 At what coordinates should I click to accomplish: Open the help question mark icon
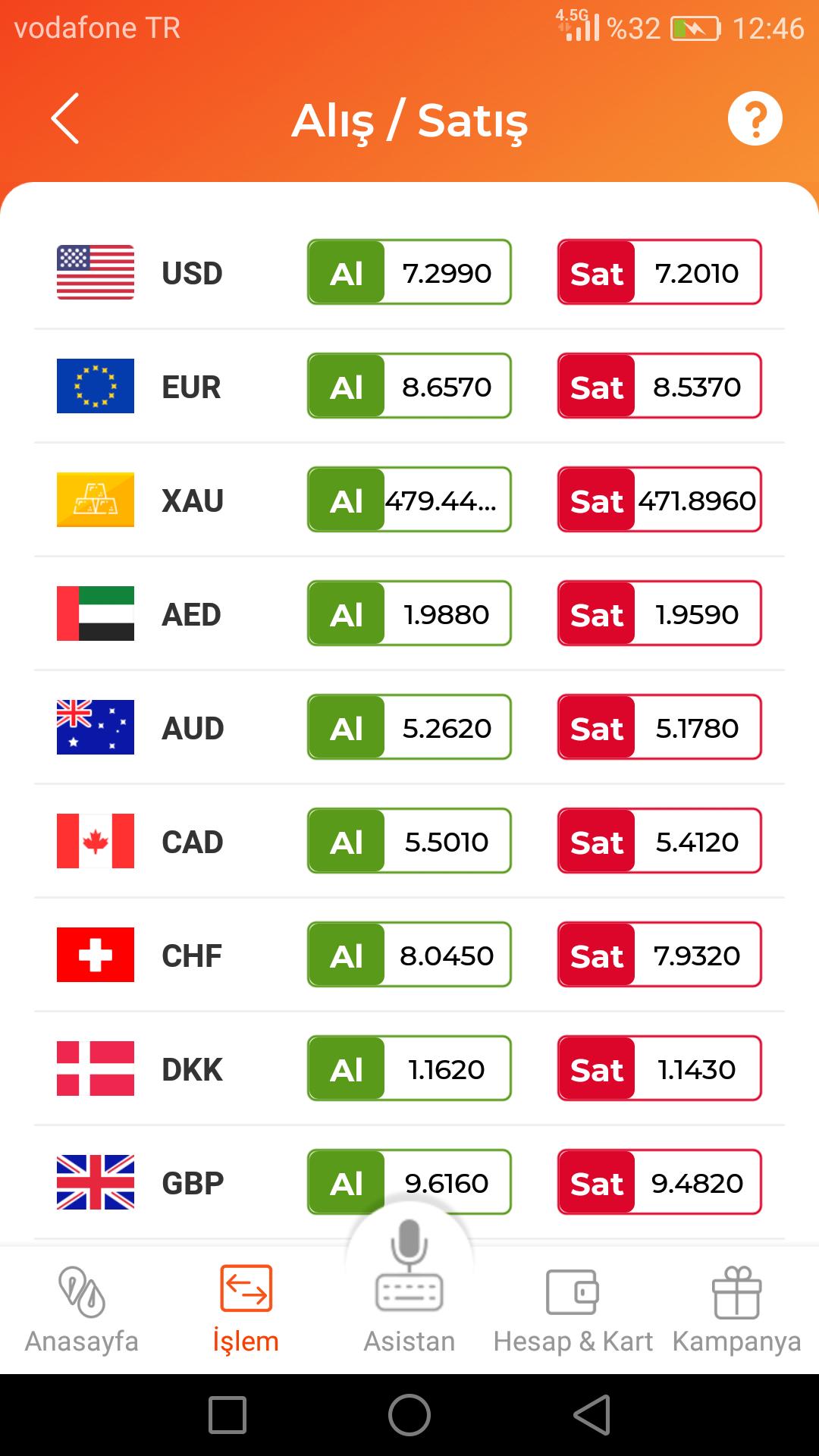coord(755,119)
